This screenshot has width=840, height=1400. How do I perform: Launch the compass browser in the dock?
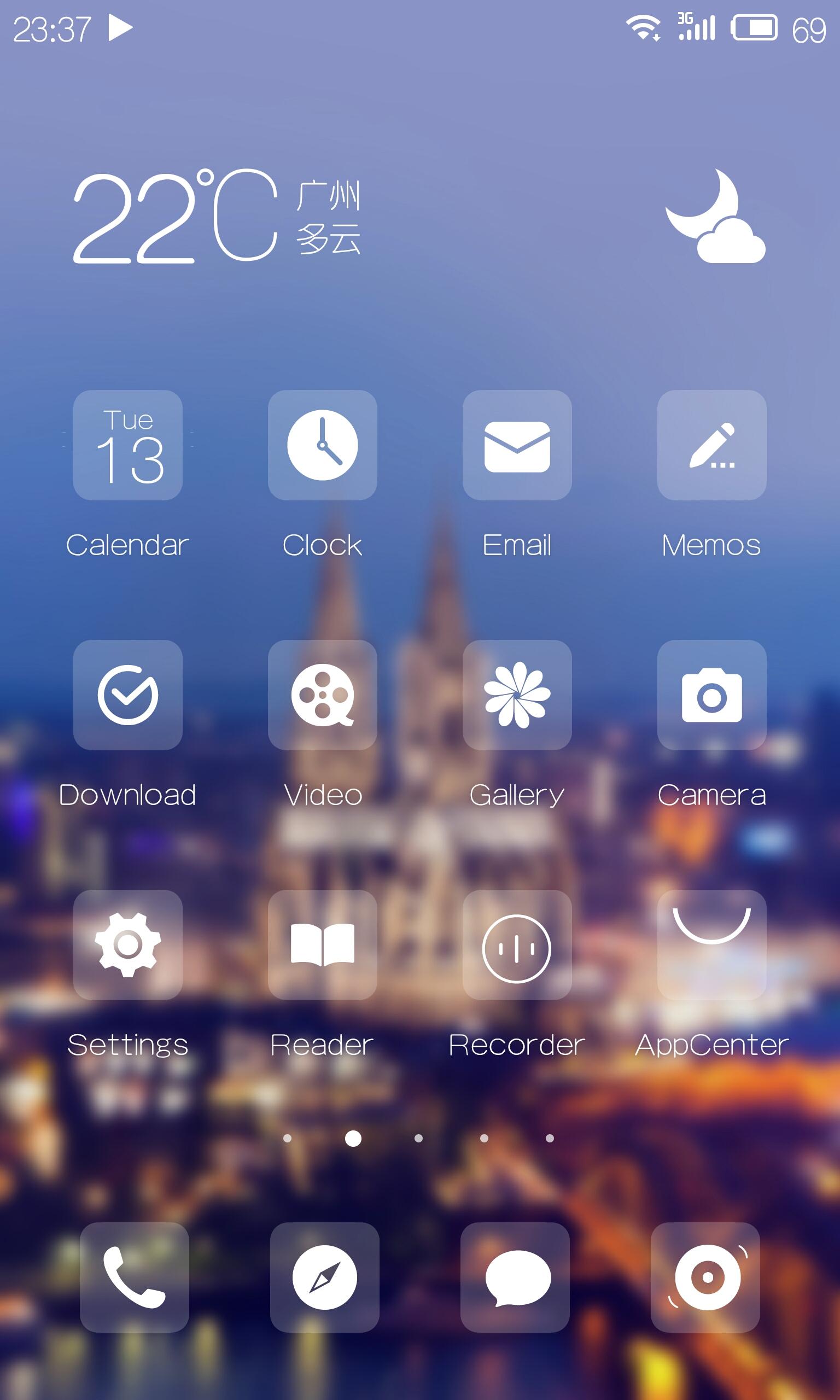tap(325, 1277)
